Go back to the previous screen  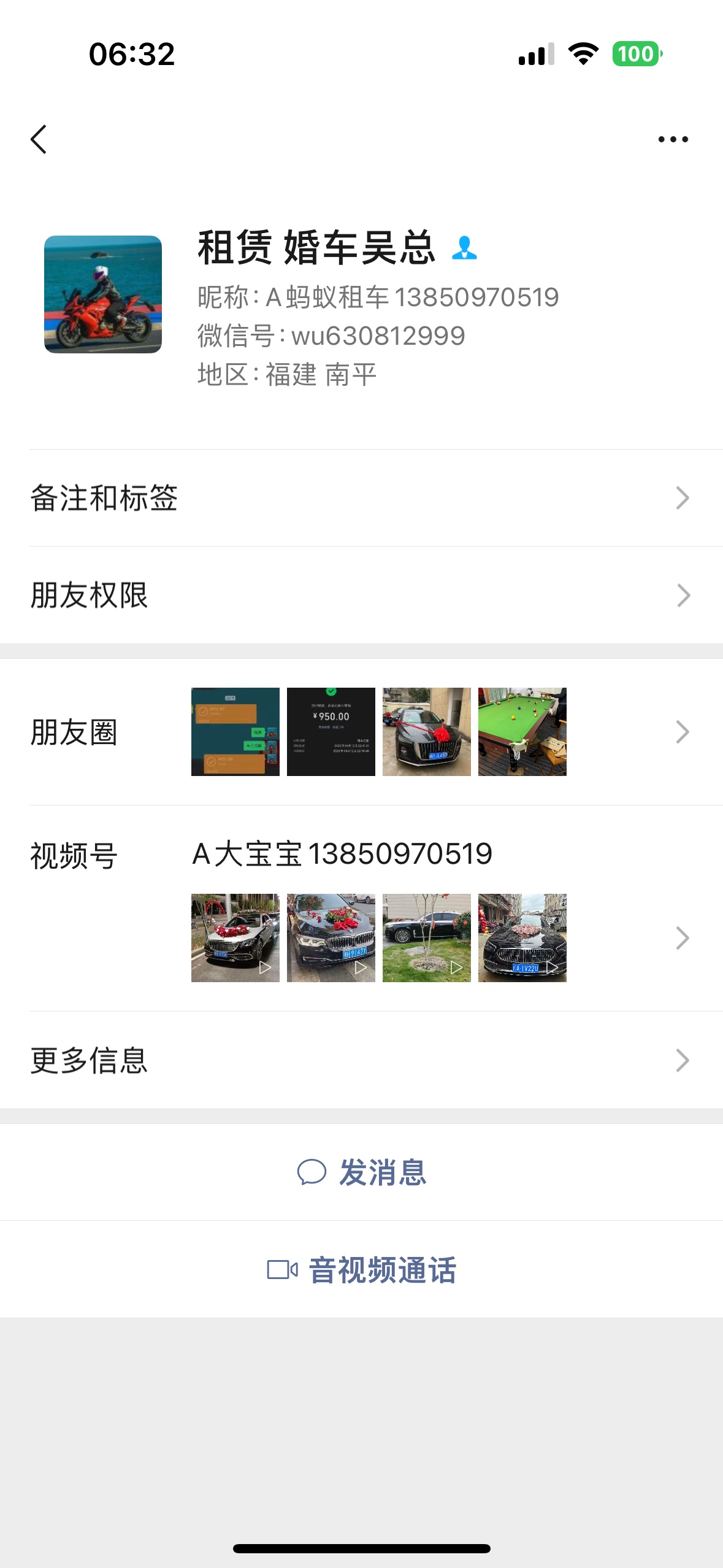39,139
